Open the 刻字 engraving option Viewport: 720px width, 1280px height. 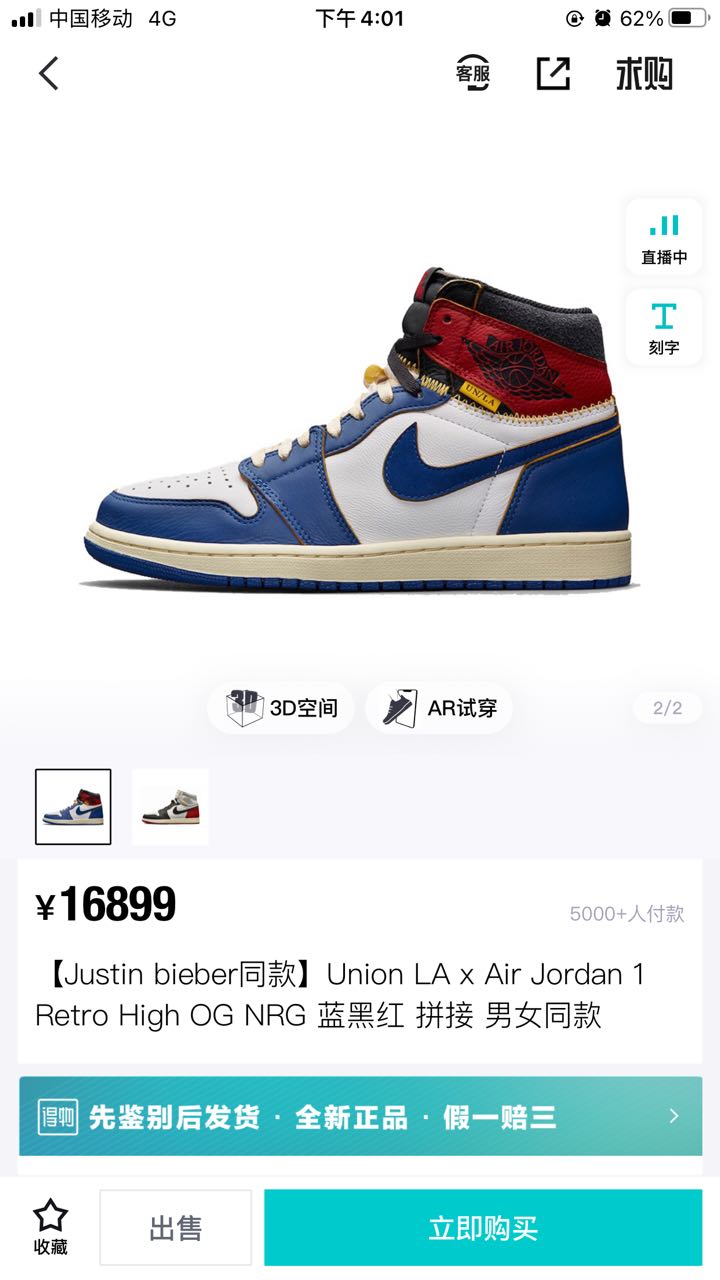664,327
